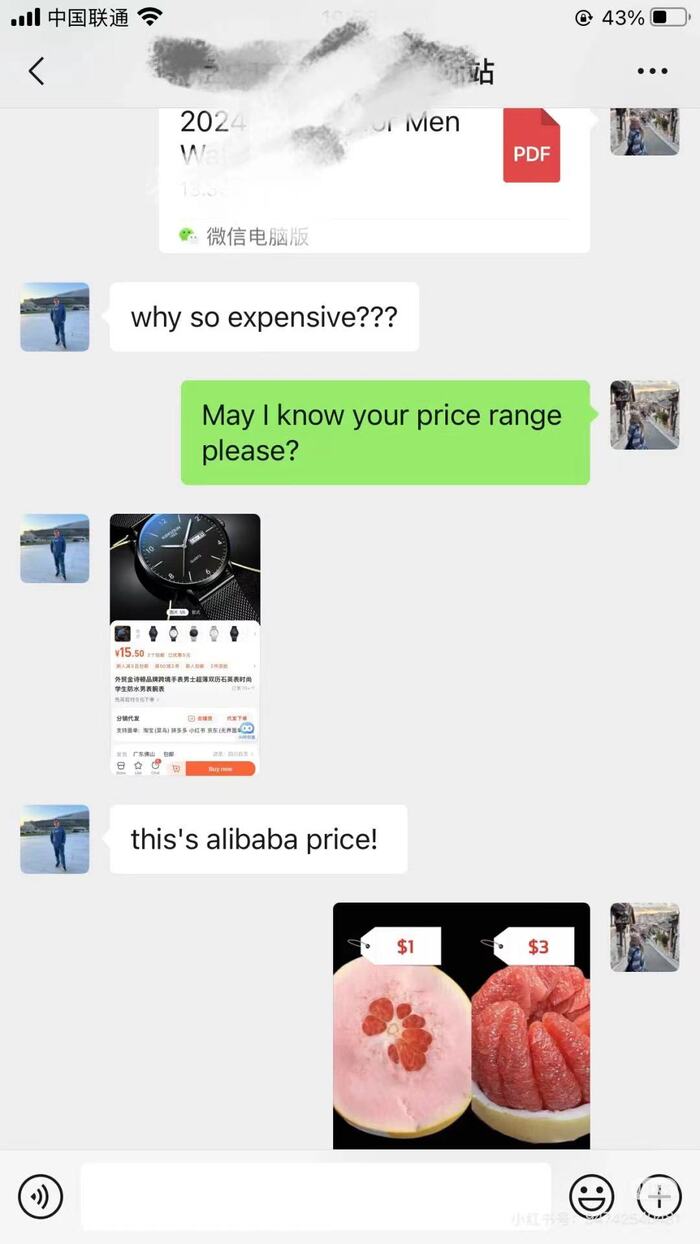Viewport: 700px width, 1244px height.
Task: Open the PDF file attachment
Action: [374, 170]
